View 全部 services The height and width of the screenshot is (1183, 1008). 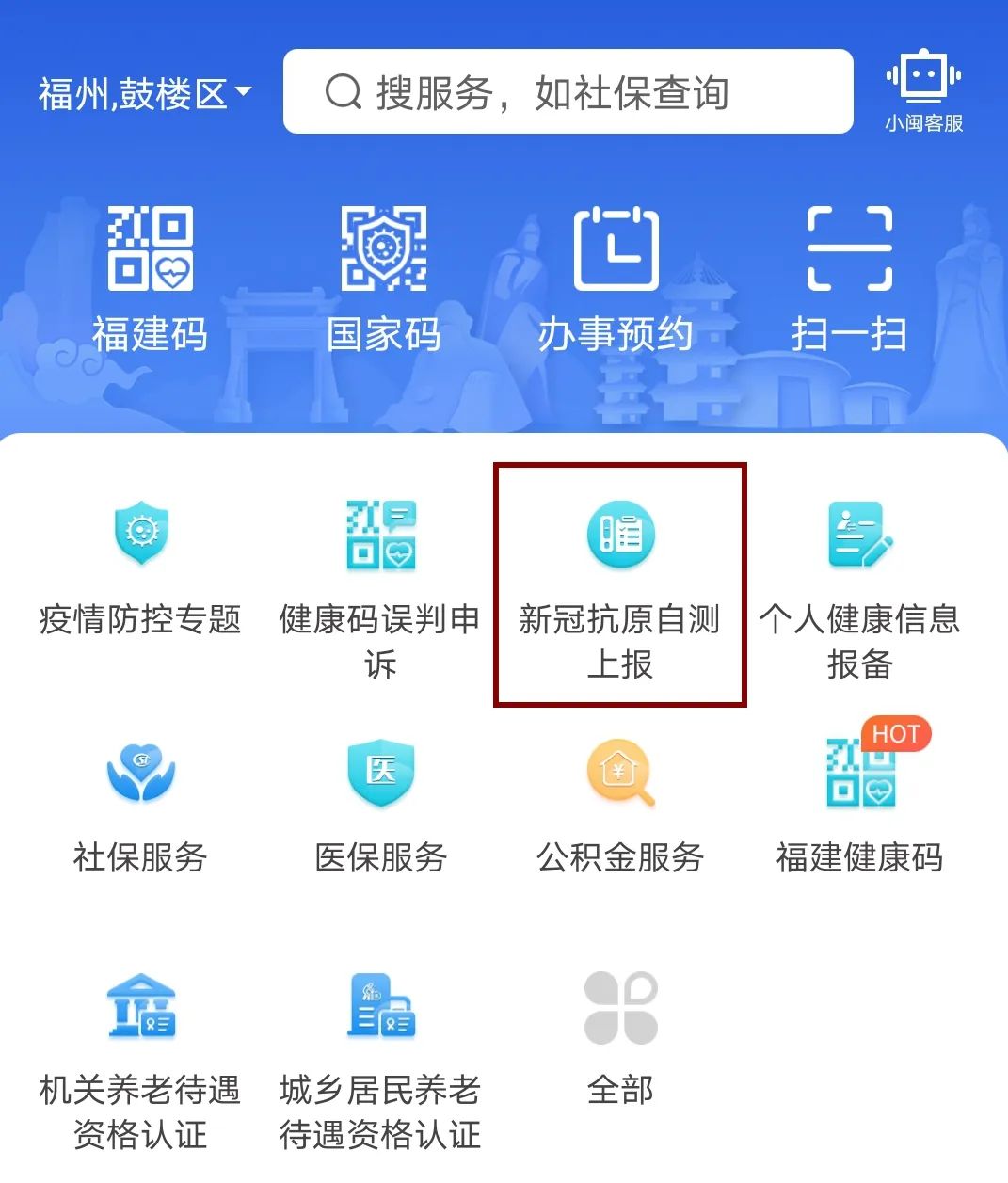(x=619, y=1035)
